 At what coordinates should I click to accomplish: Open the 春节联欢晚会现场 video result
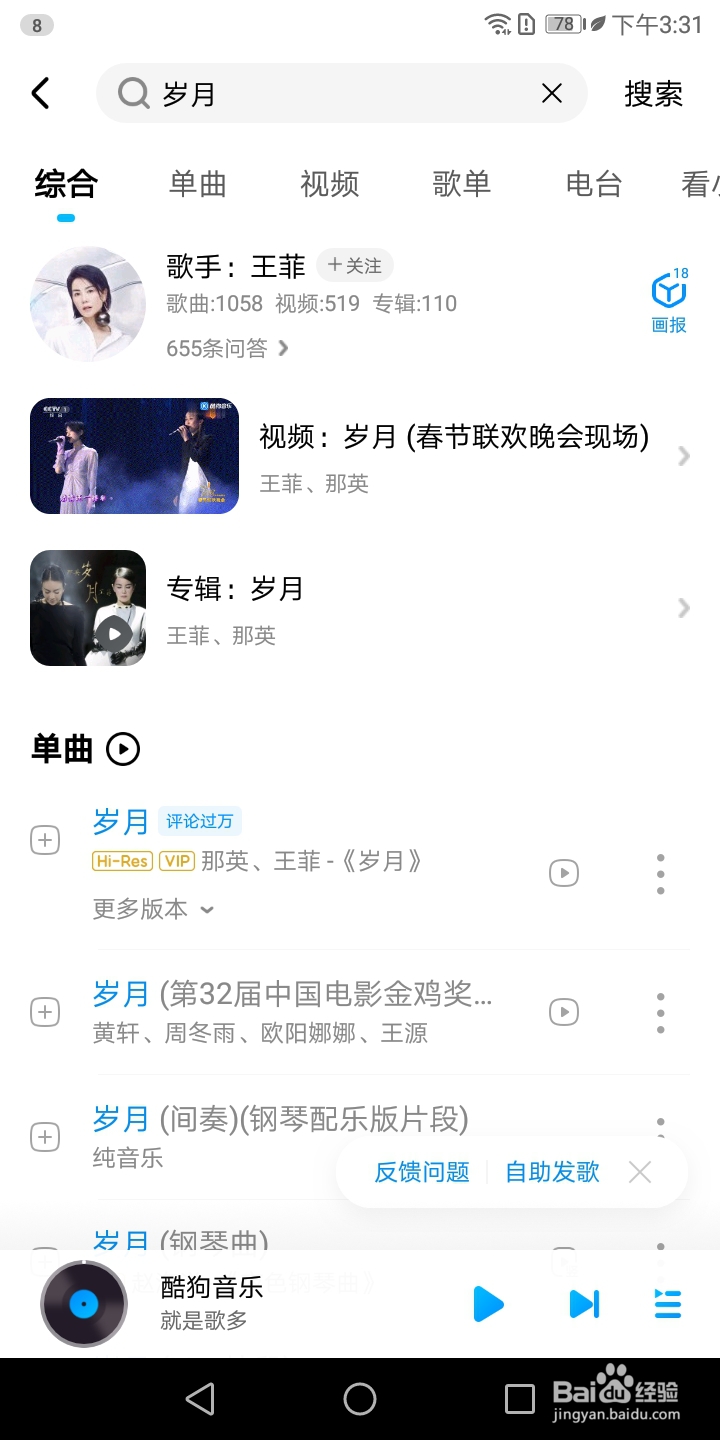(x=360, y=456)
